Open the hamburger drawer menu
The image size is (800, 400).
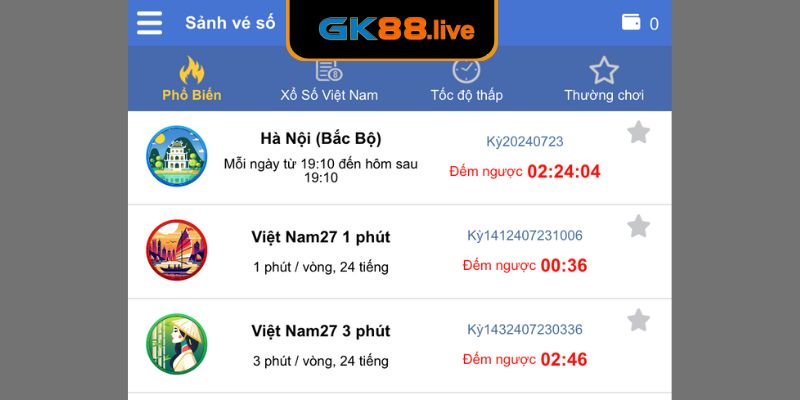149,23
